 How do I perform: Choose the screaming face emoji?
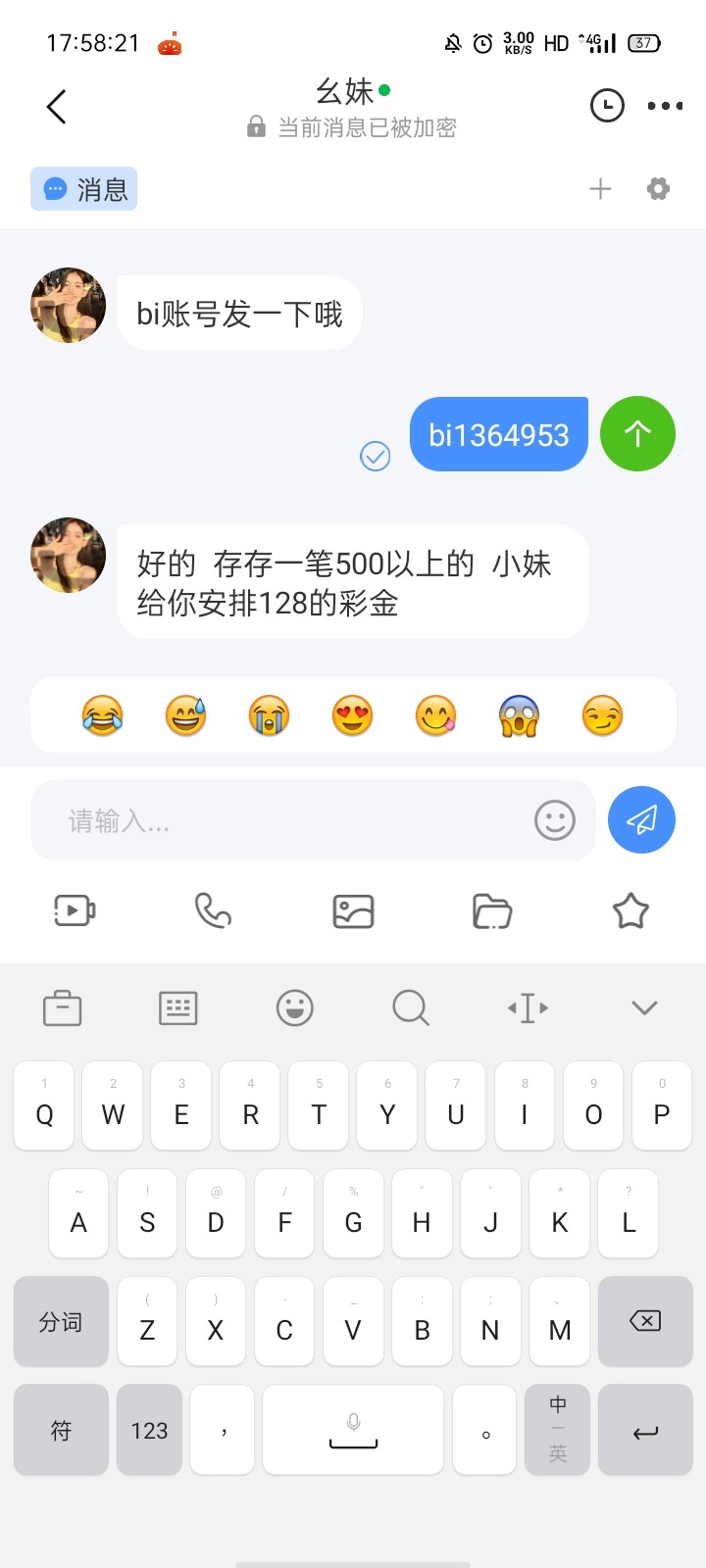pyautogui.click(x=520, y=715)
